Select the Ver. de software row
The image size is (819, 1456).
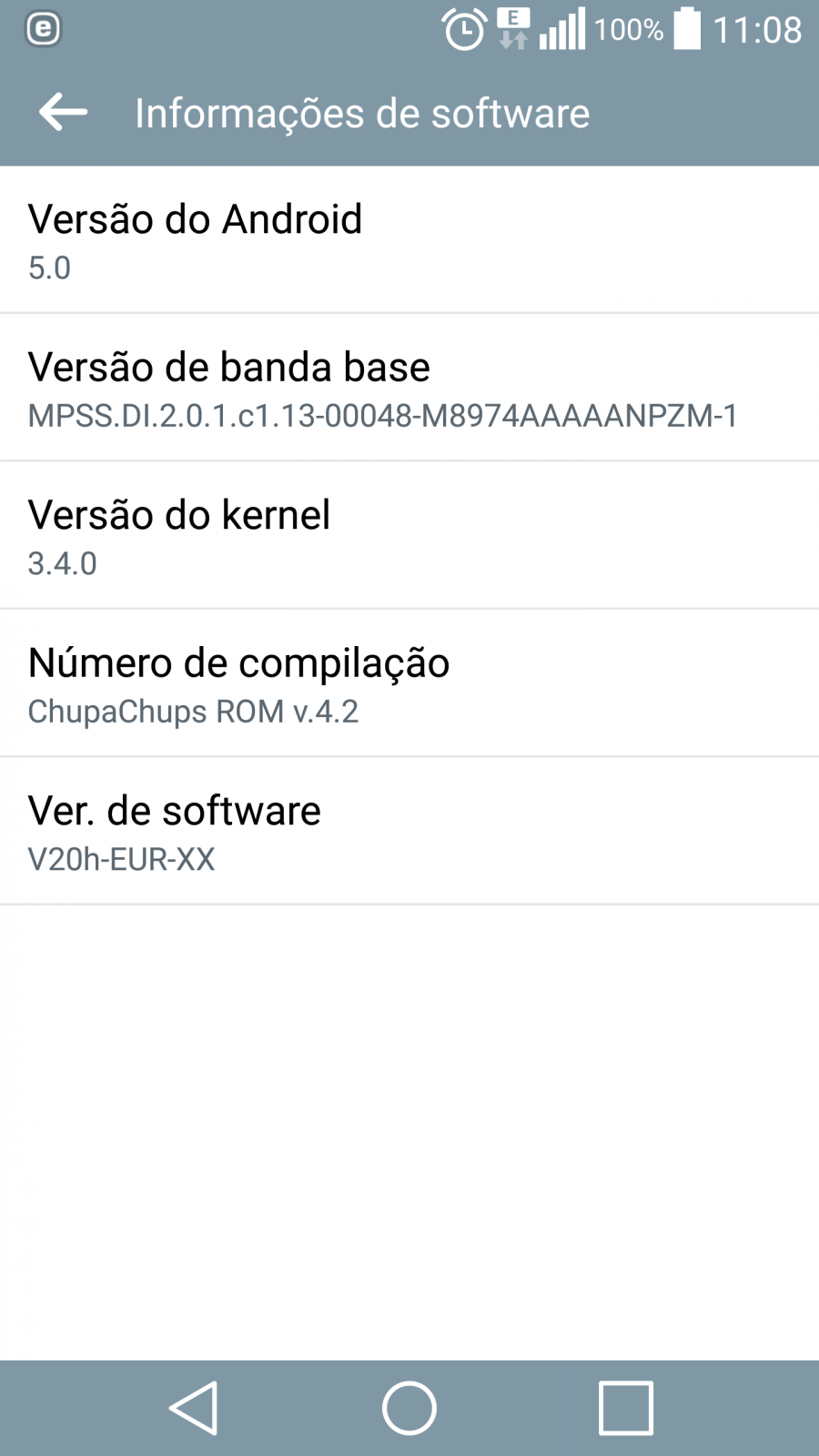pyautogui.click(x=409, y=831)
